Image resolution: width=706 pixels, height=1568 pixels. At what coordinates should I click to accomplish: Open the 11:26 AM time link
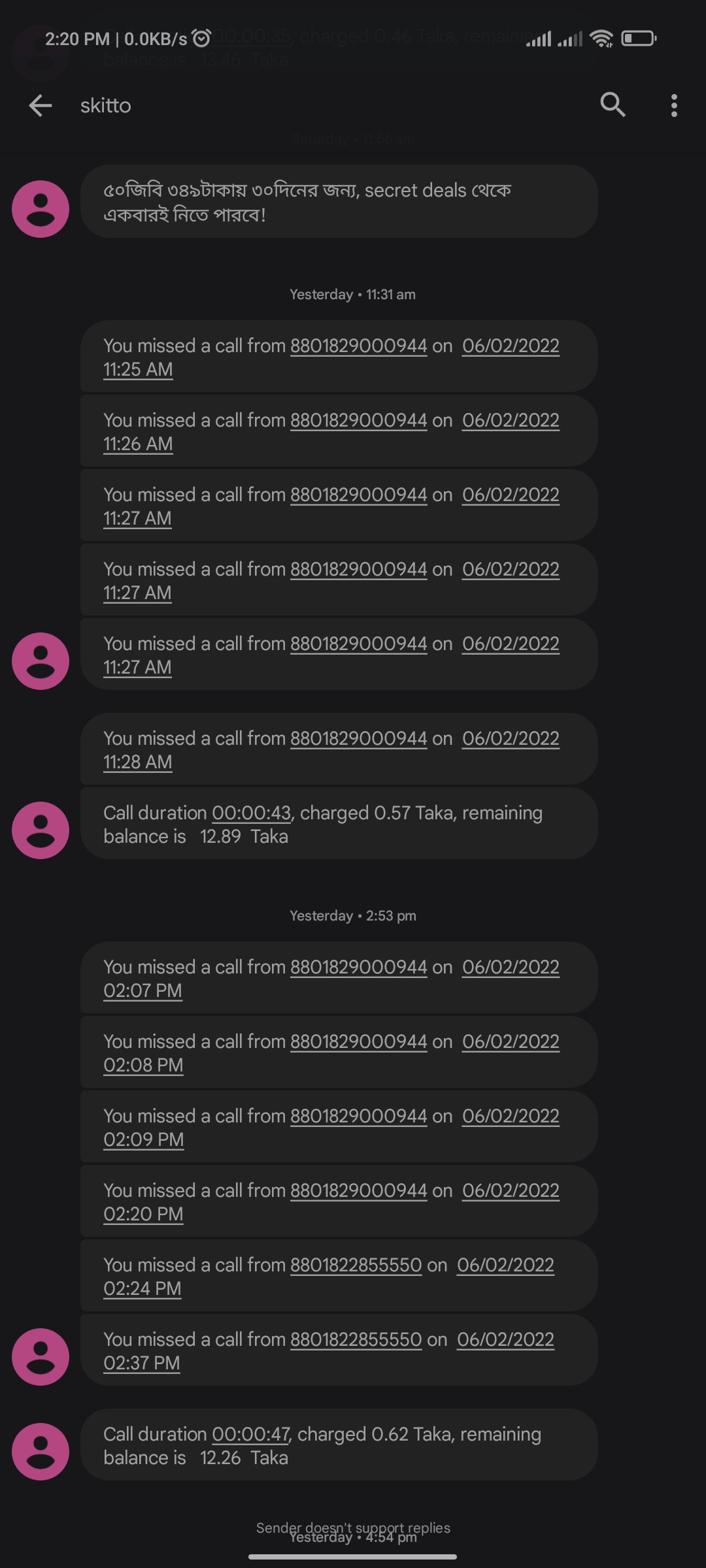(138, 444)
